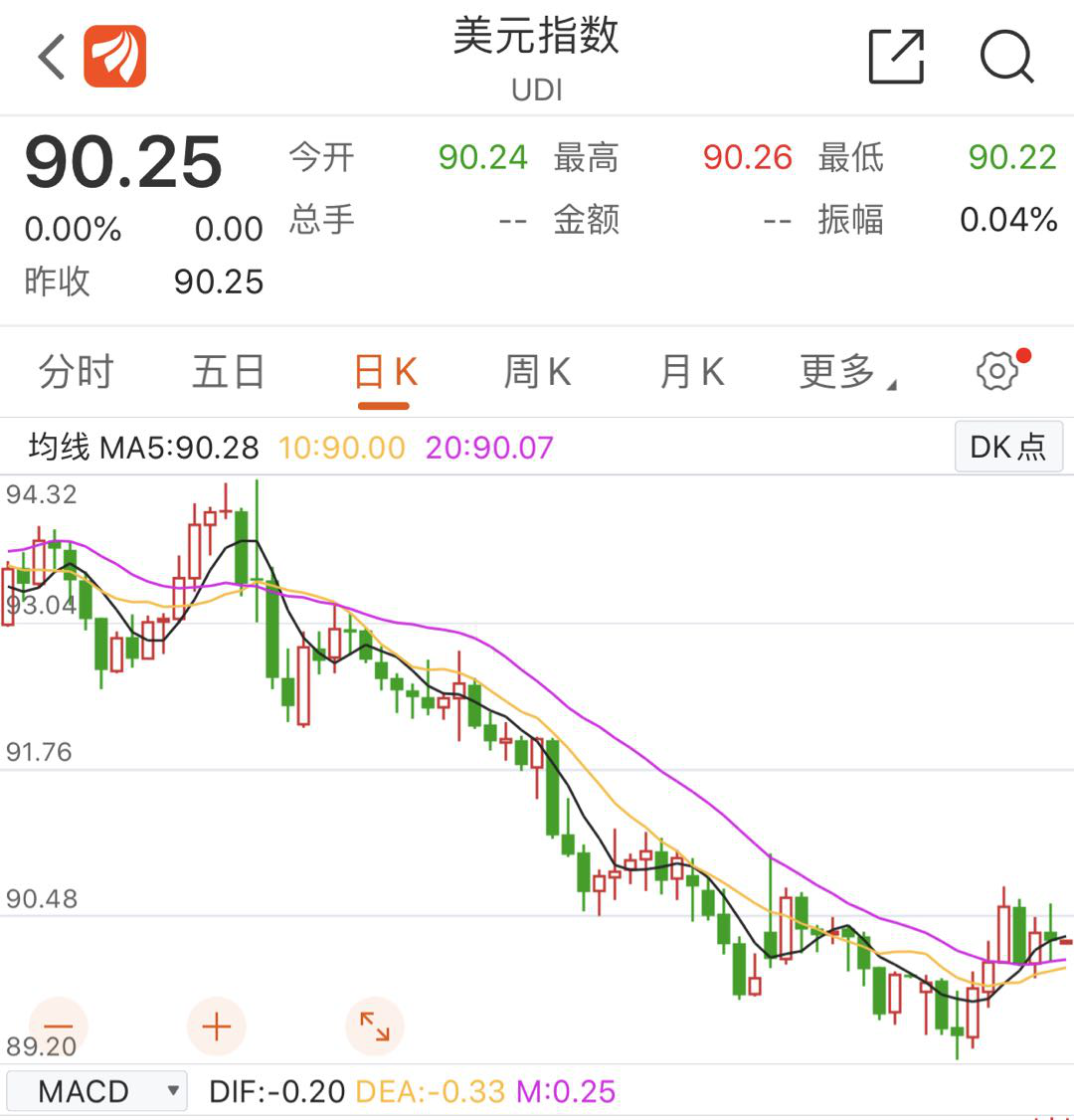1074x1120 pixels.
Task: Go back using the arrow icon
Action: click(x=52, y=57)
